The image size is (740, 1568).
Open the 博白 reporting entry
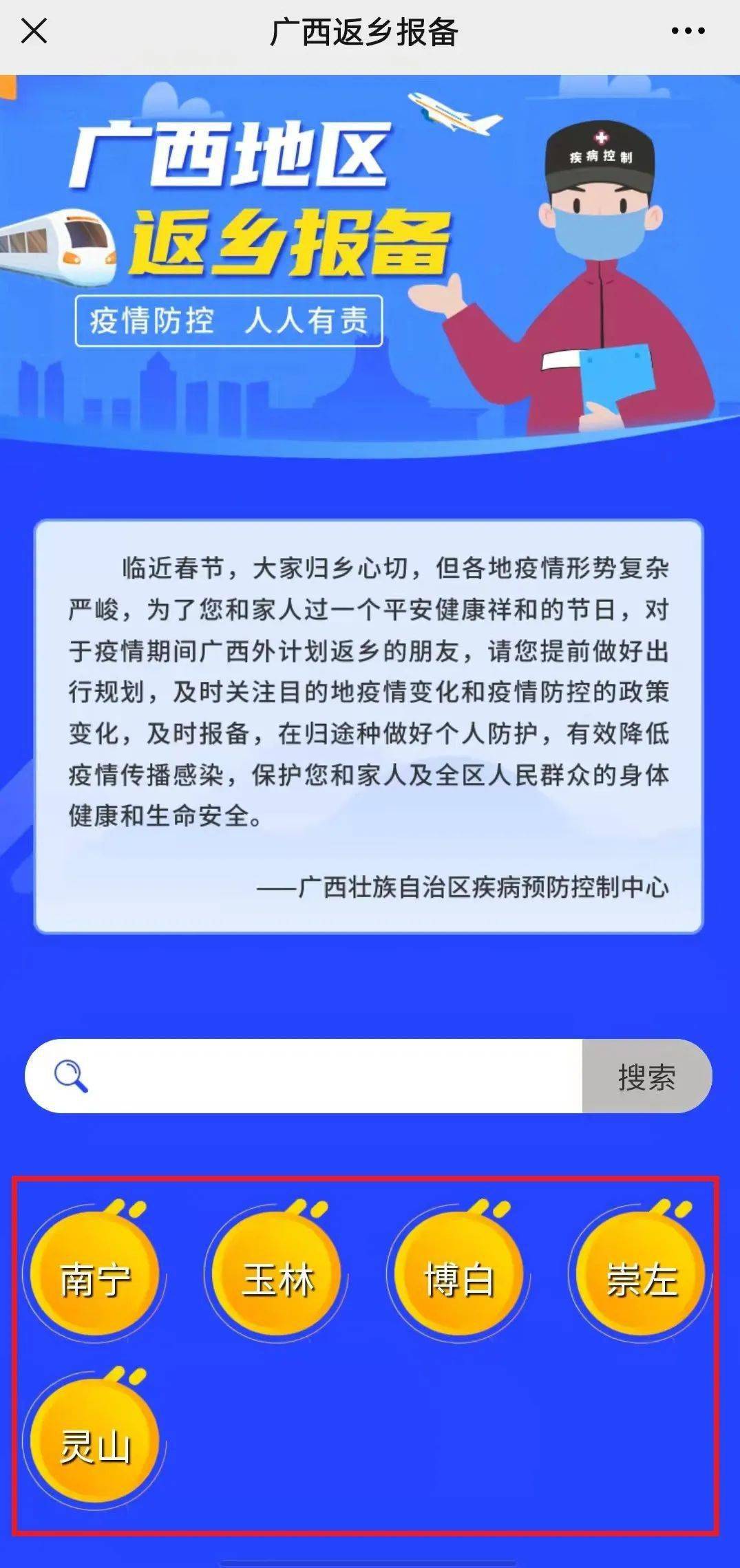pos(459,1278)
